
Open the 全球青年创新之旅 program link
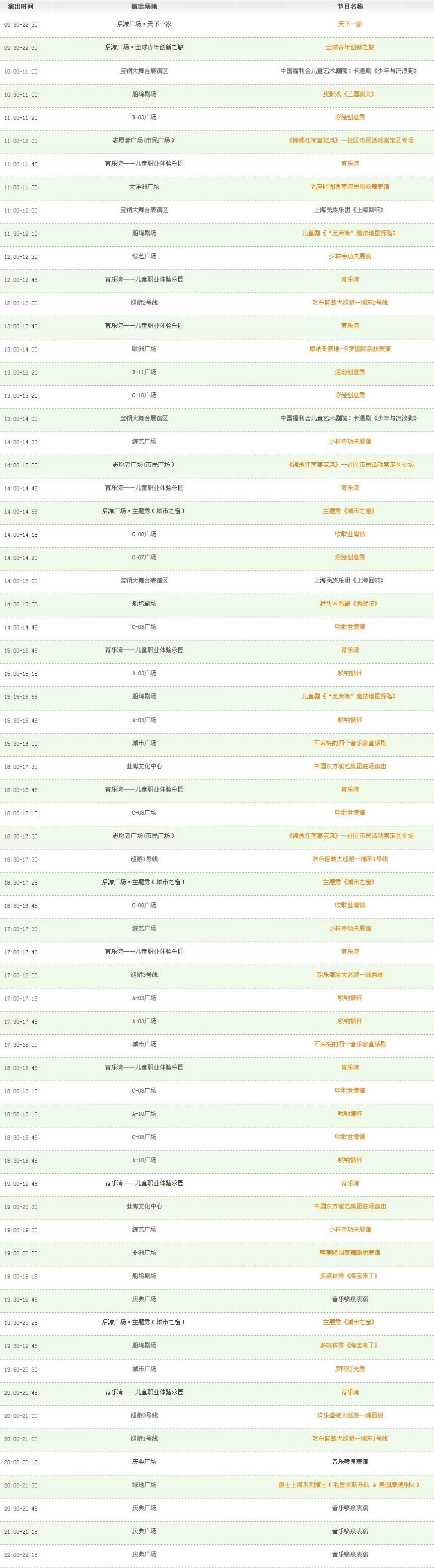349,47
